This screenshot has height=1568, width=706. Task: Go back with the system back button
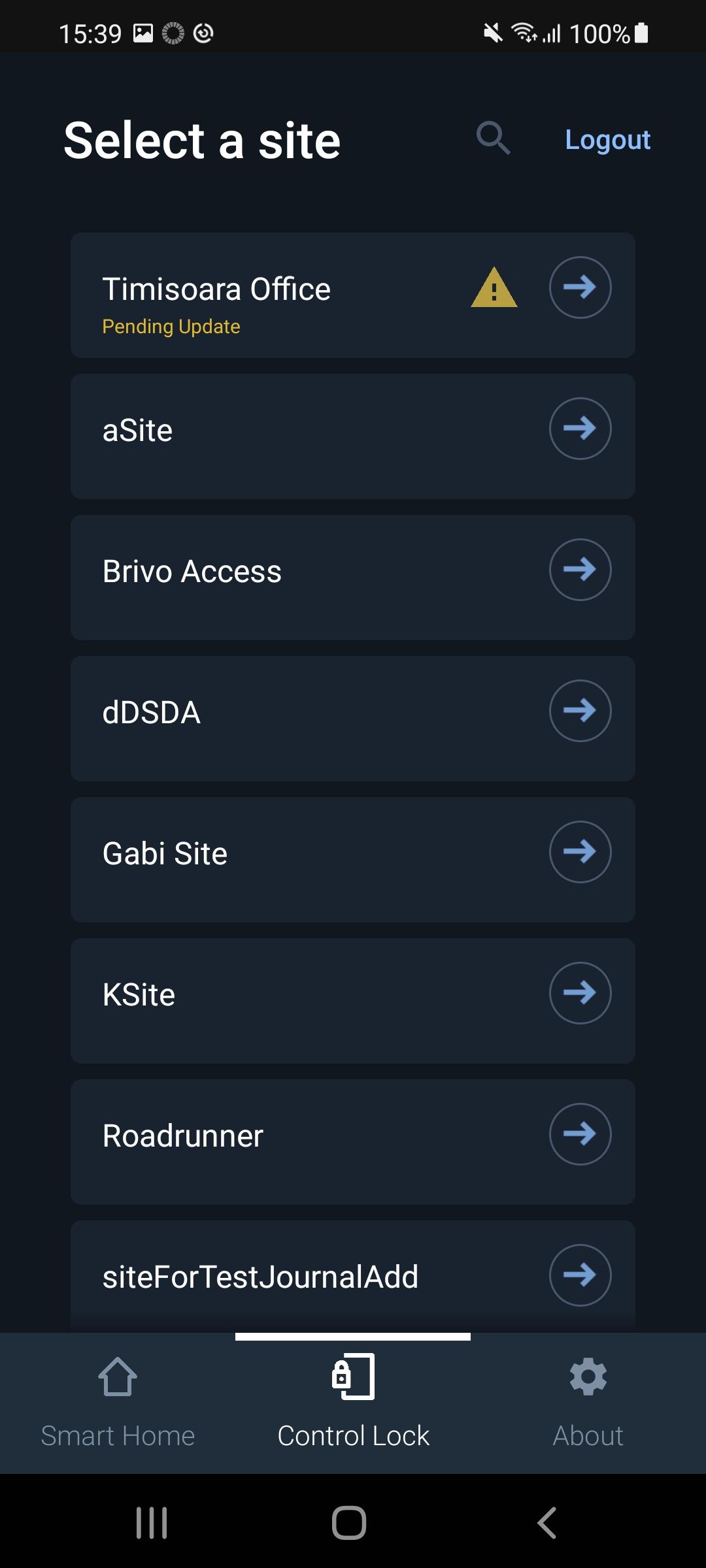[547, 1523]
